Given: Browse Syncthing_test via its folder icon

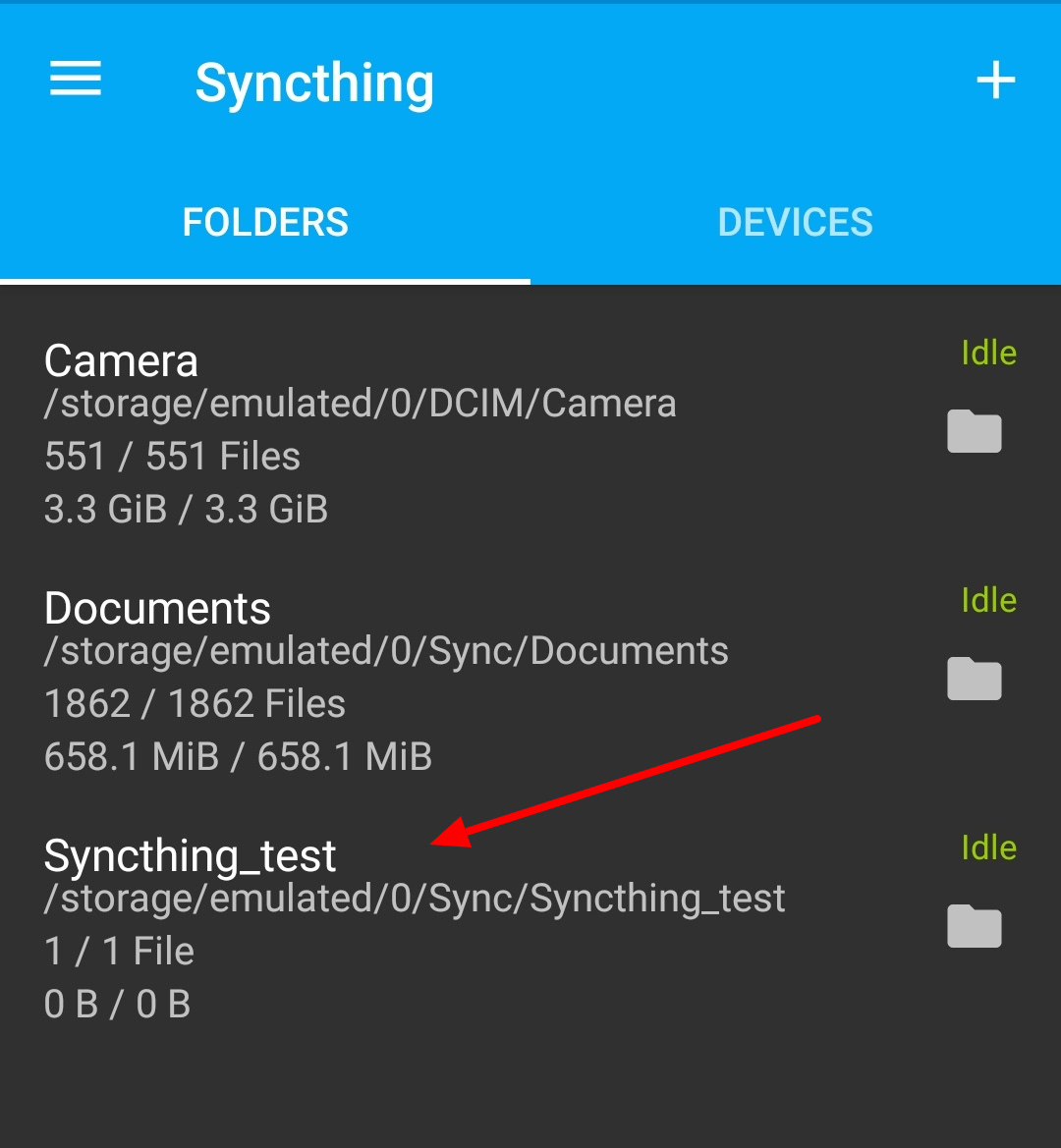Looking at the screenshot, I should (x=974, y=927).
